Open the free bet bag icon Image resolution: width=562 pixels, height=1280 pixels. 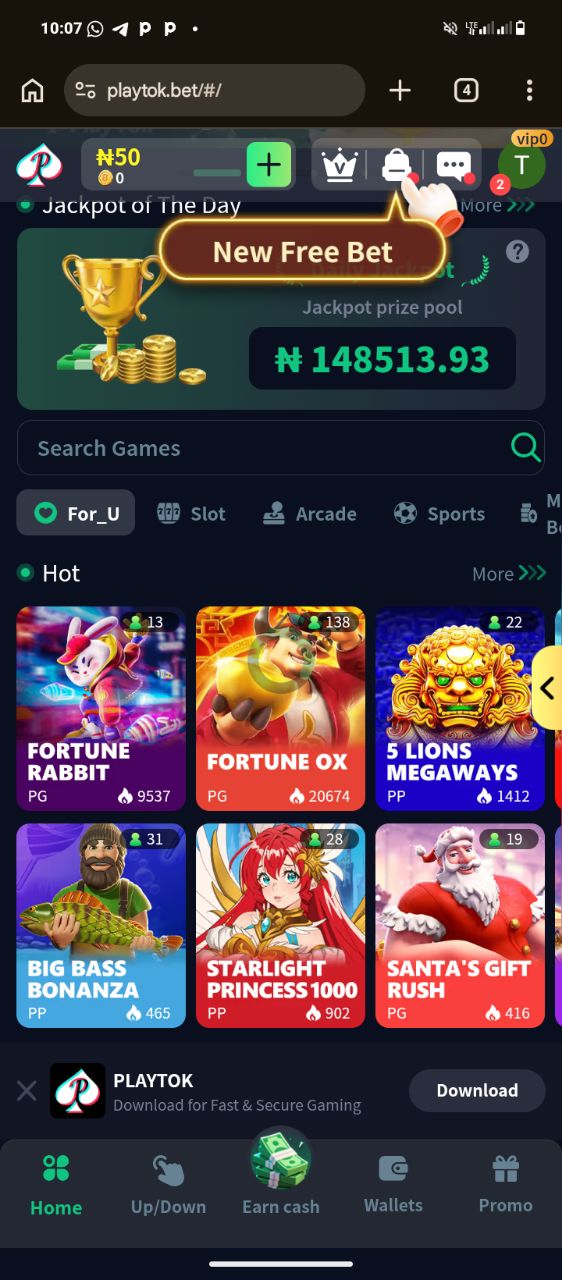(398, 165)
